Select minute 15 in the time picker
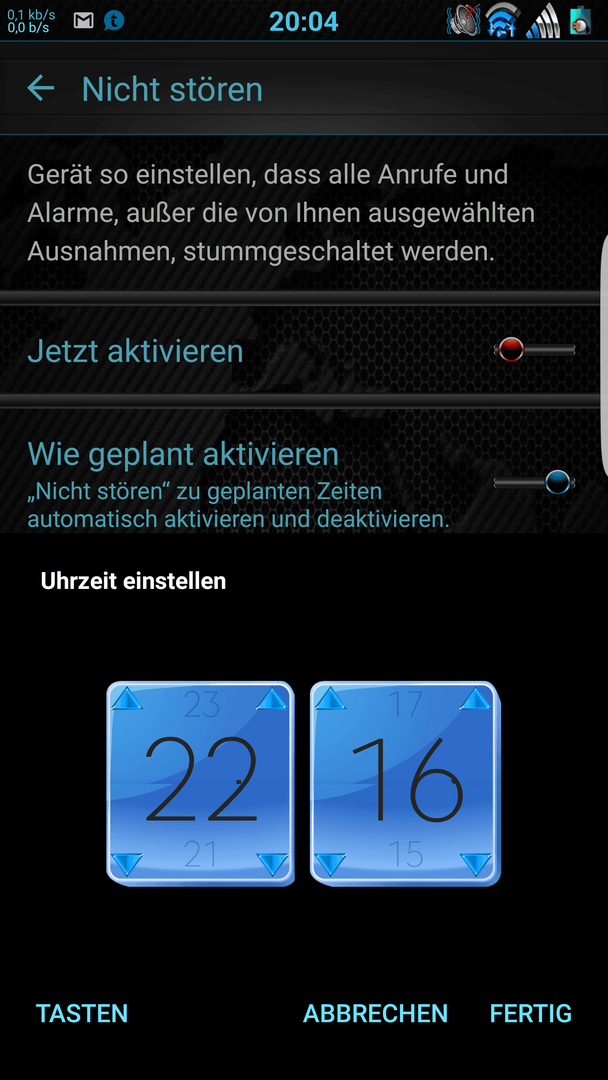 pos(405,854)
